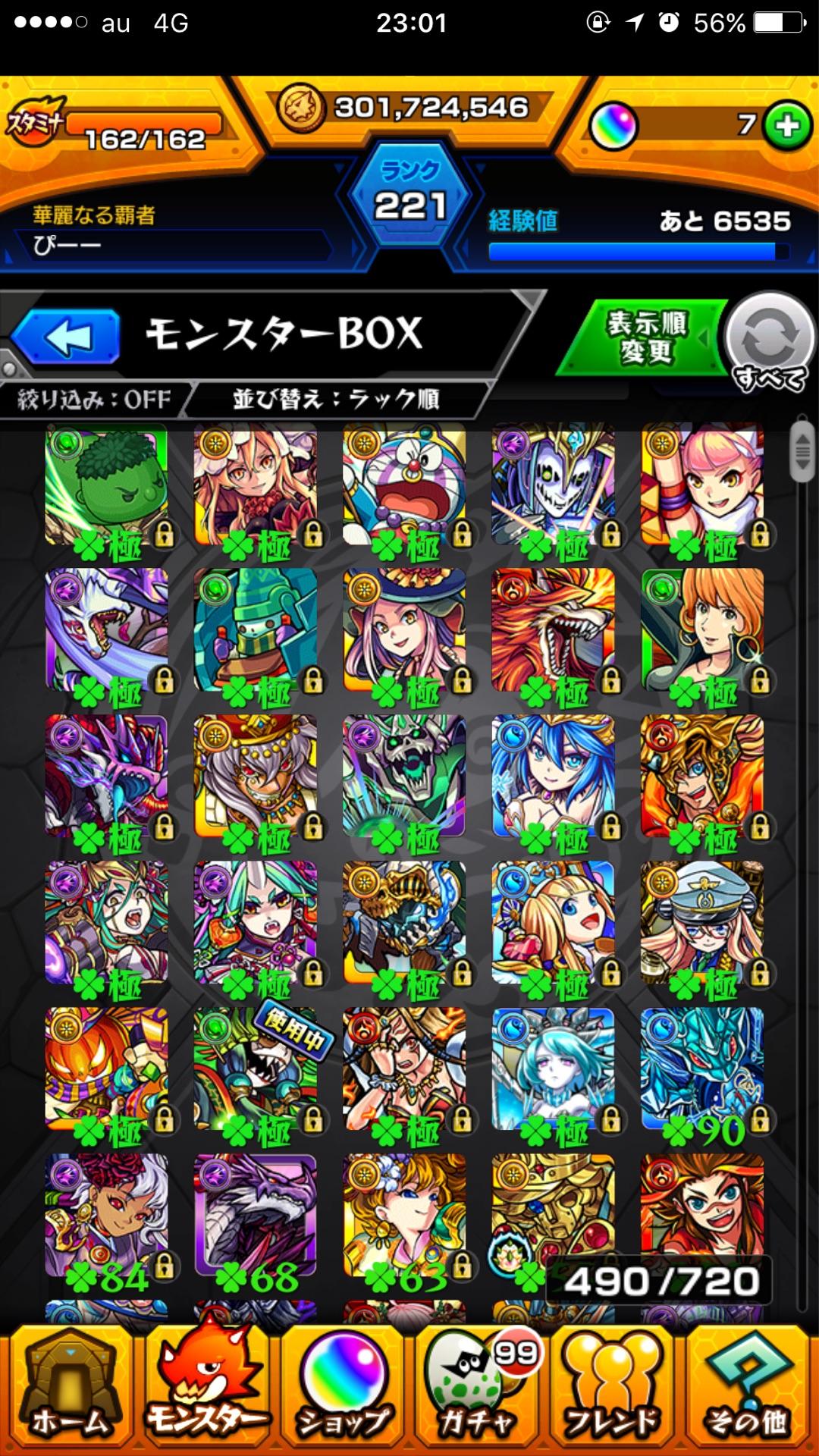Image resolution: width=819 pixels, height=1456 pixels.
Task: Tap 表示順変更 to change display order
Action: [645, 337]
